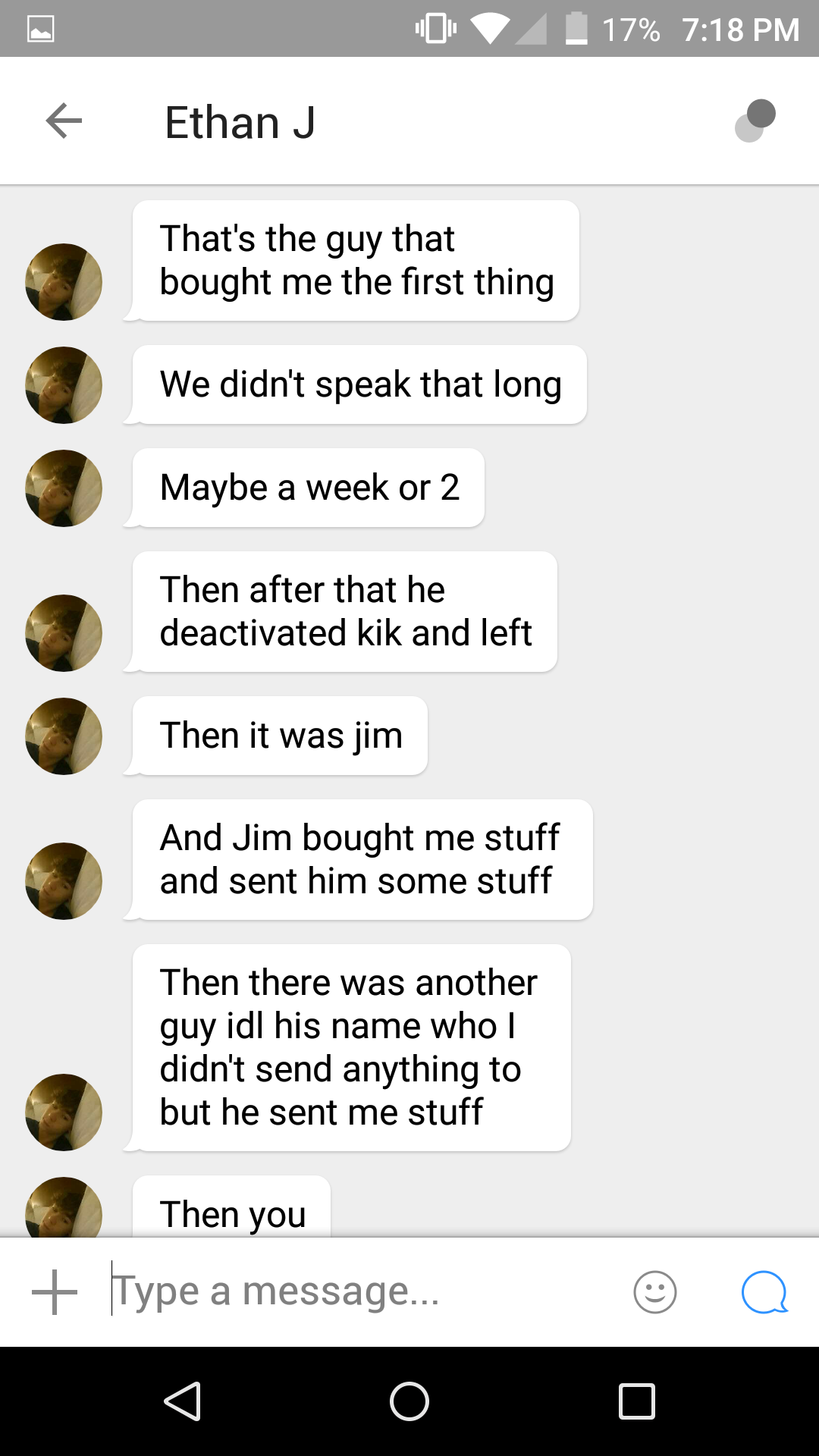Open recent apps from navigation bar
Image resolution: width=819 pixels, height=1456 pixels.
point(637,1401)
